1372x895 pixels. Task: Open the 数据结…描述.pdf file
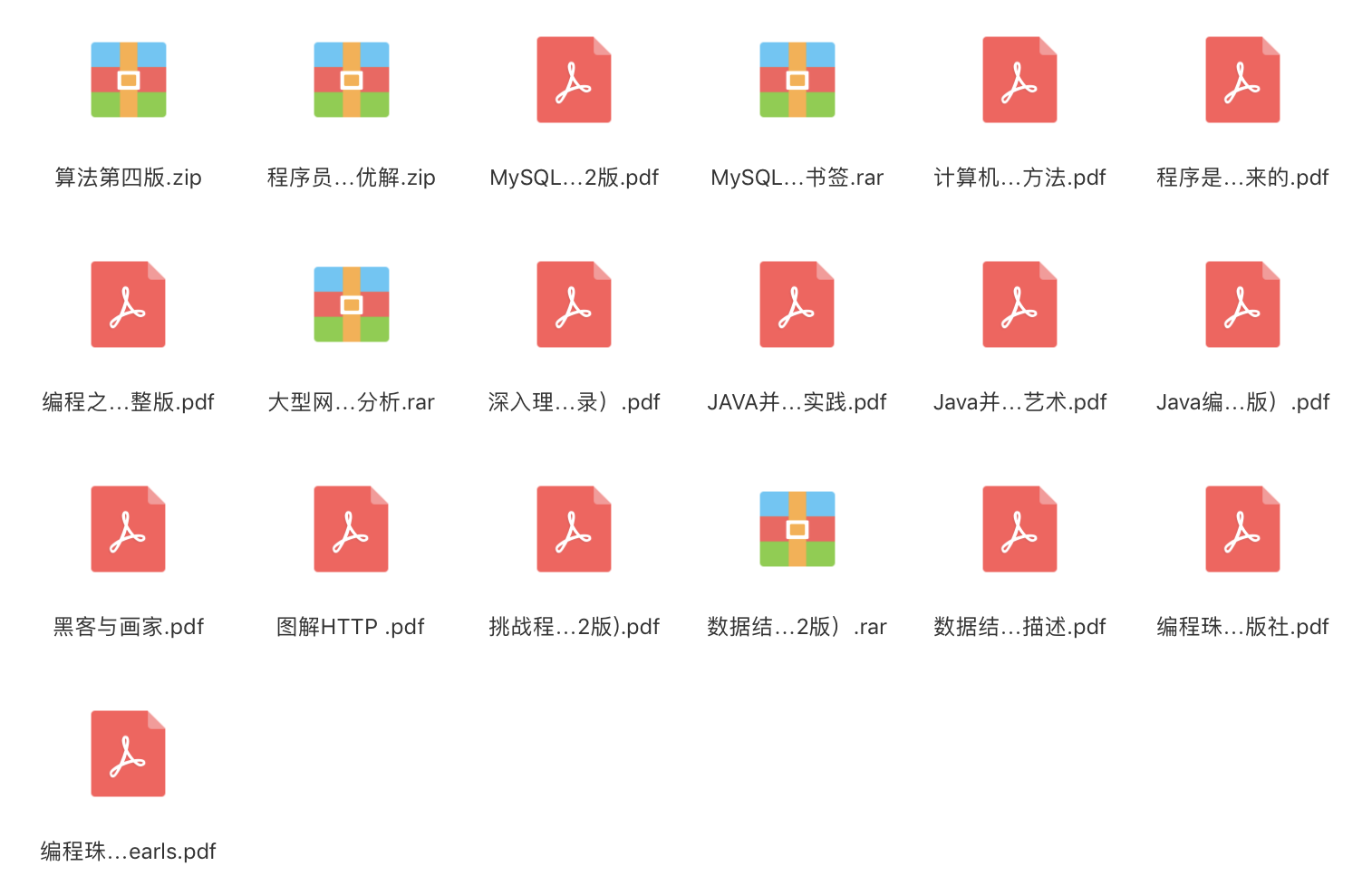tap(1019, 529)
